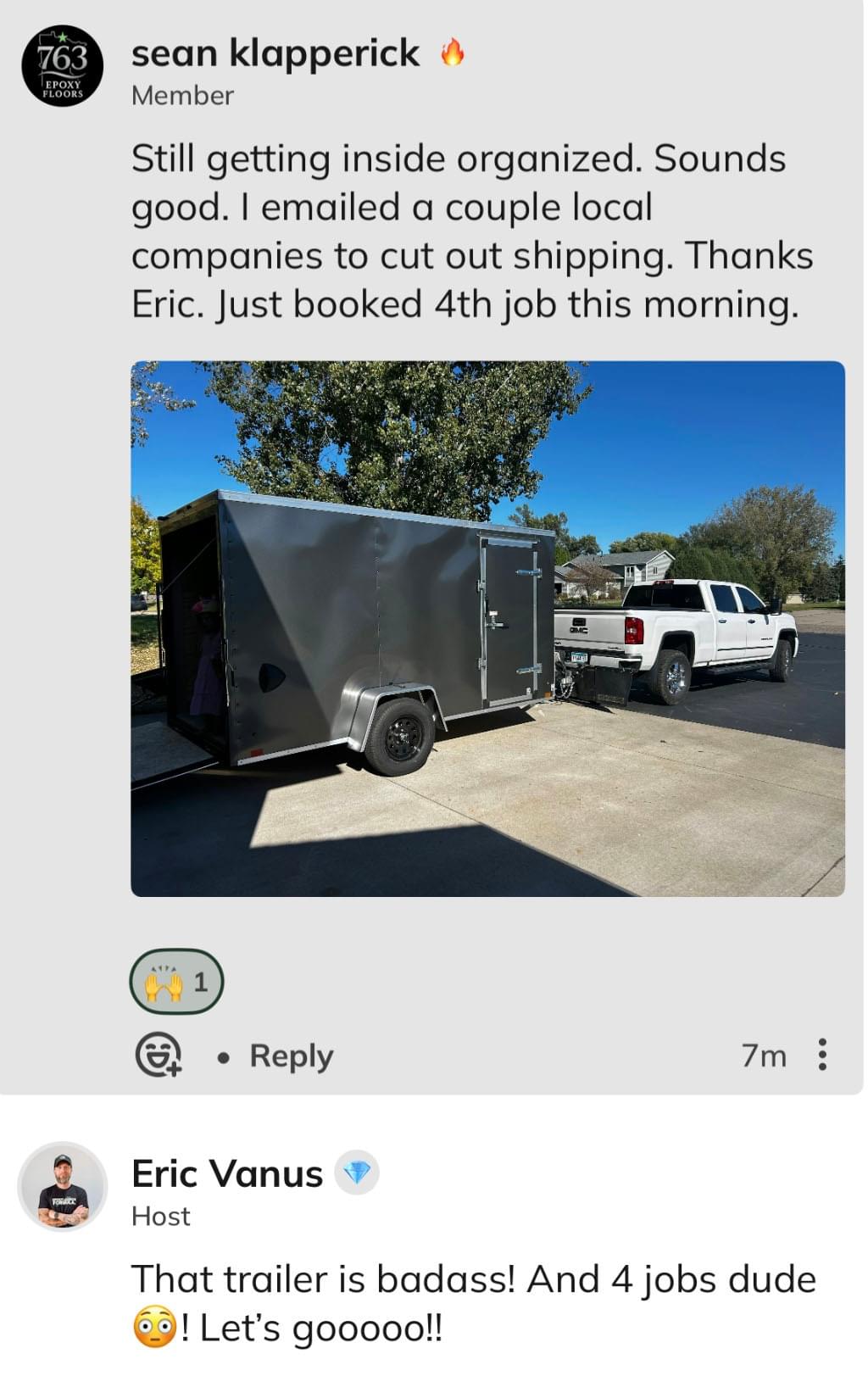The image size is (868, 1387).
Task: Open sean klapperick's profile name
Action: (275, 53)
